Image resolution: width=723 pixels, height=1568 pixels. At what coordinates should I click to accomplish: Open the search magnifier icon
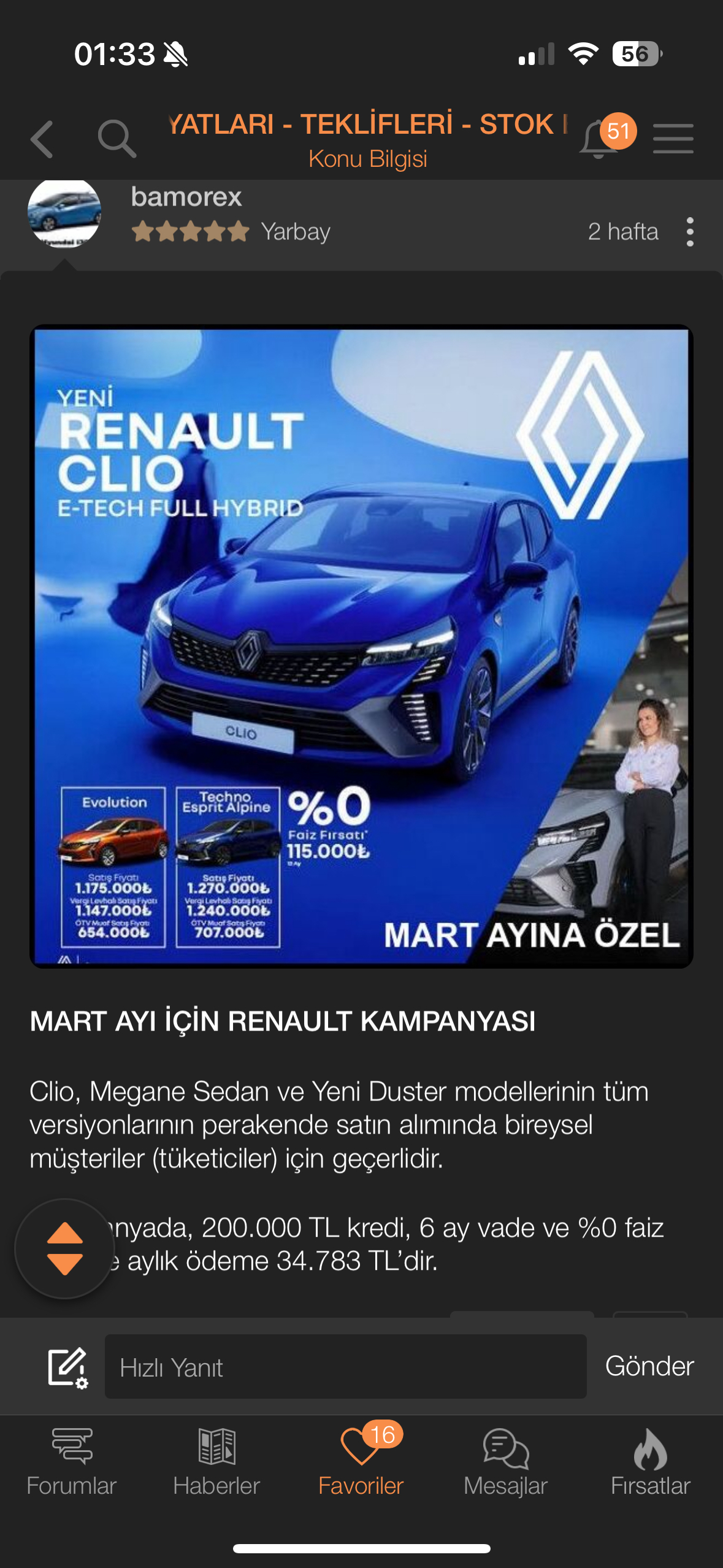(x=117, y=139)
